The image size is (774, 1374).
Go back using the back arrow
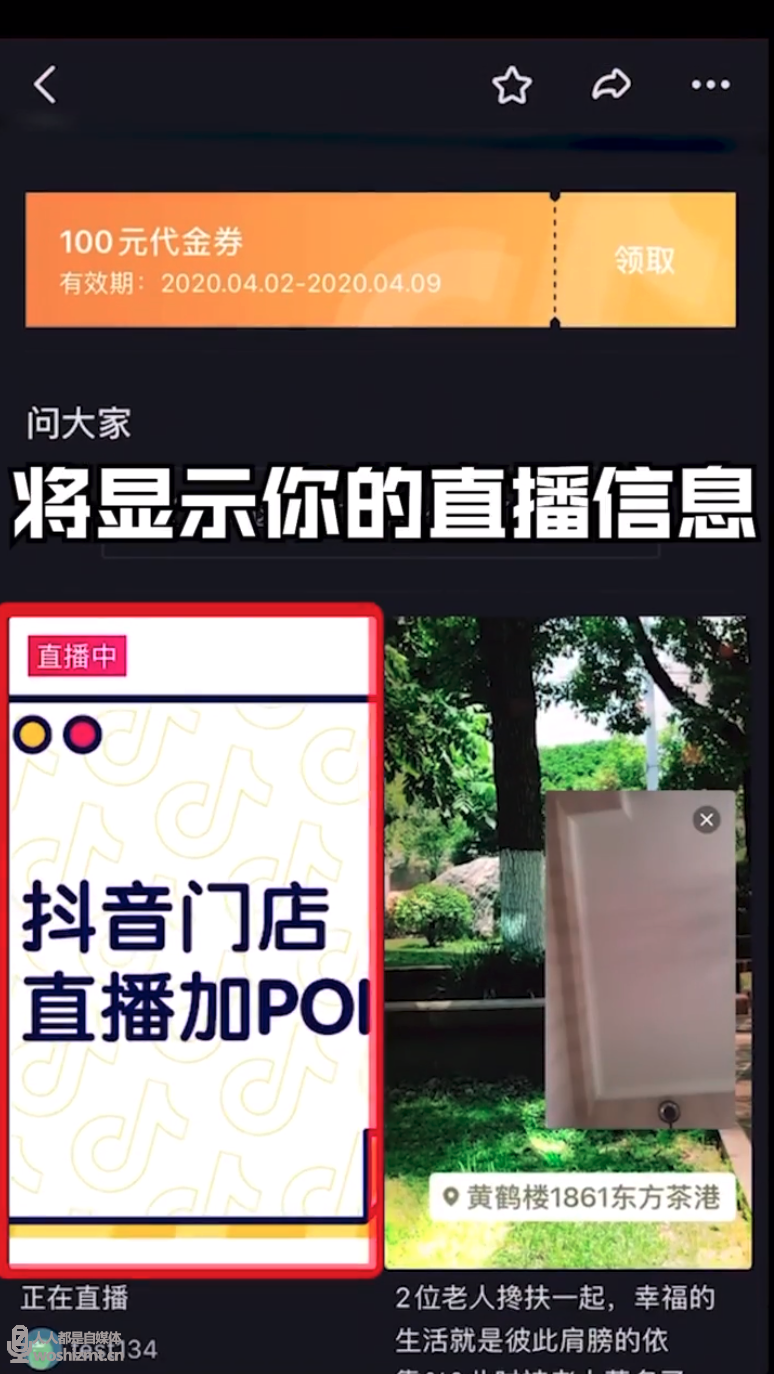[x=45, y=85]
